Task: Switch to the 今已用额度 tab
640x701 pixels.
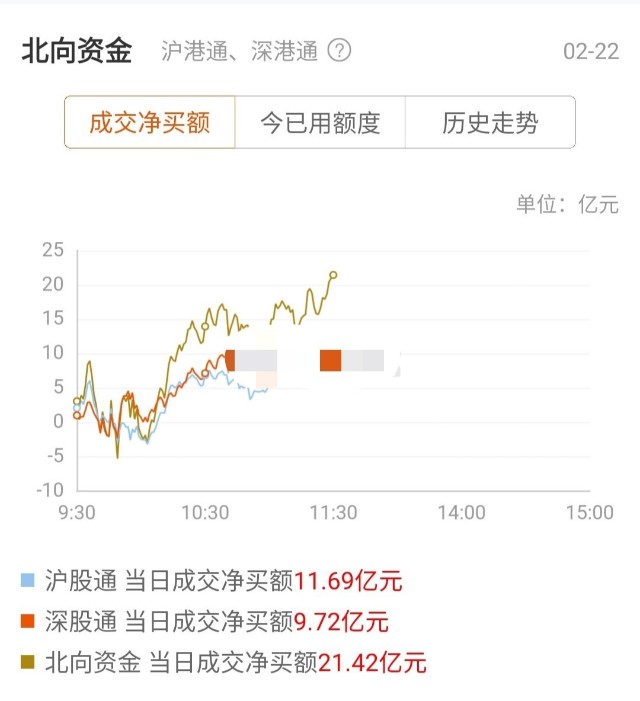Action: click(320, 123)
